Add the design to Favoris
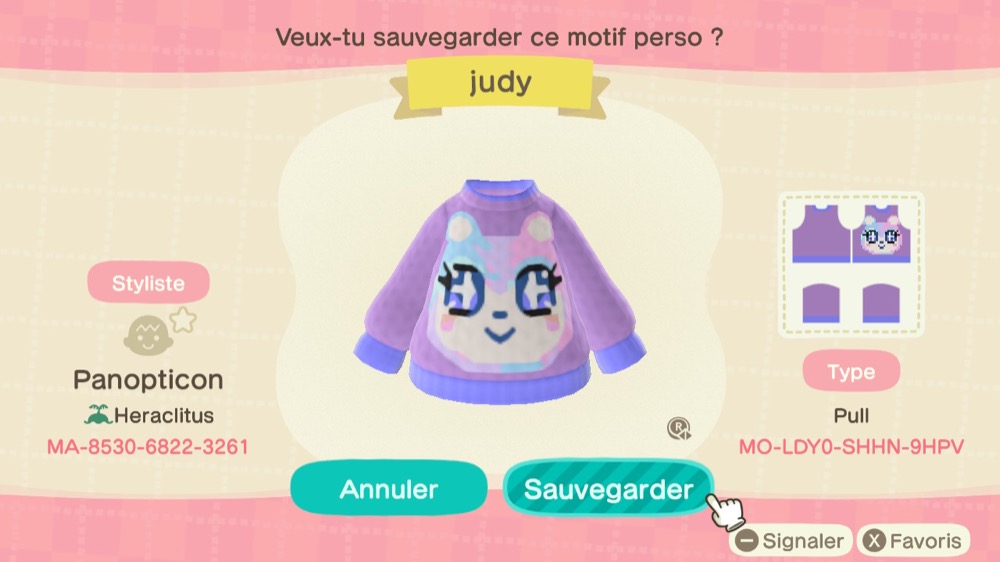 pyautogui.click(x=914, y=542)
